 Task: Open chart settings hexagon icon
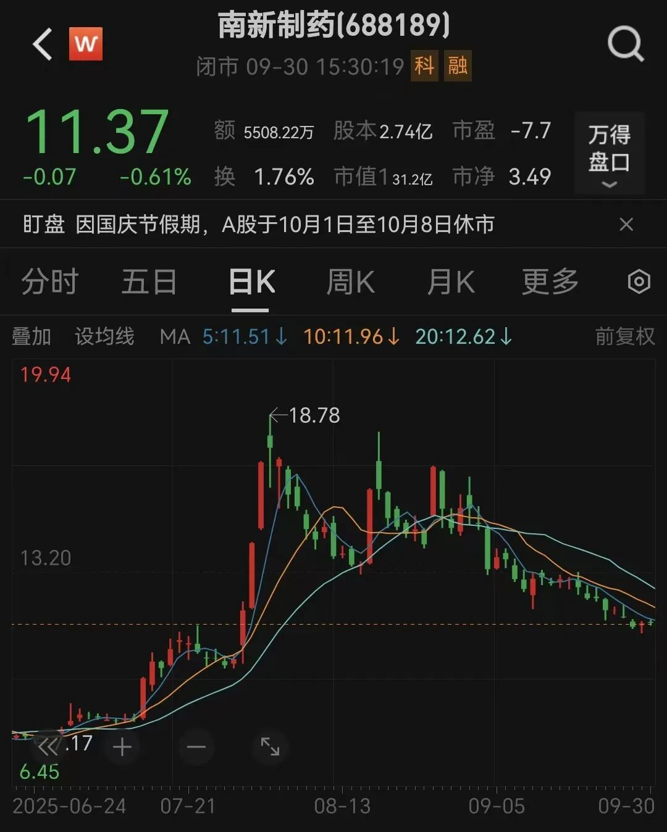(639, 282)
